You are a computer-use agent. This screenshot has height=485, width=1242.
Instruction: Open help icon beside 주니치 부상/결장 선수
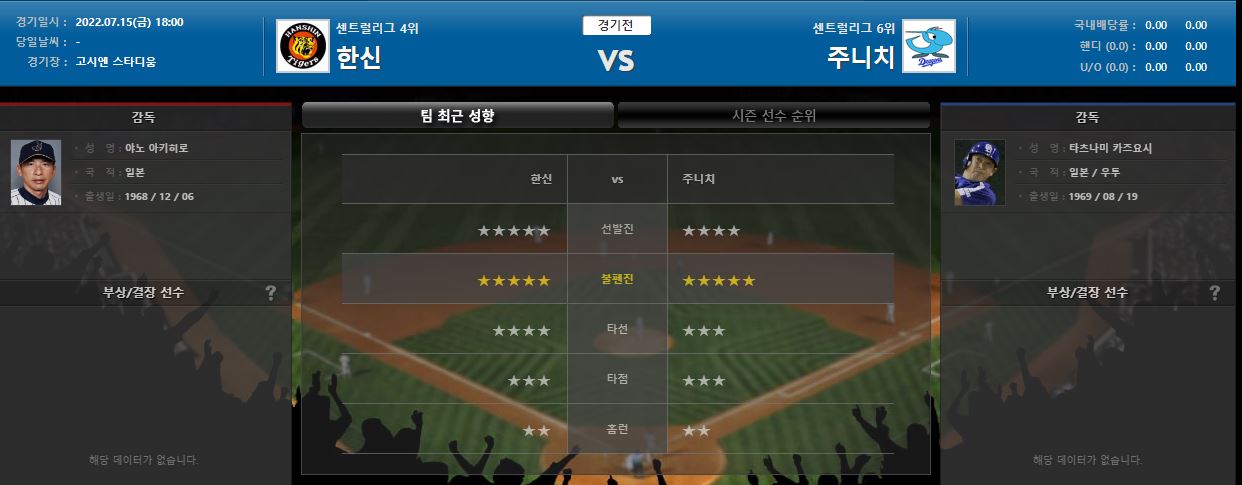point(1214,293)
